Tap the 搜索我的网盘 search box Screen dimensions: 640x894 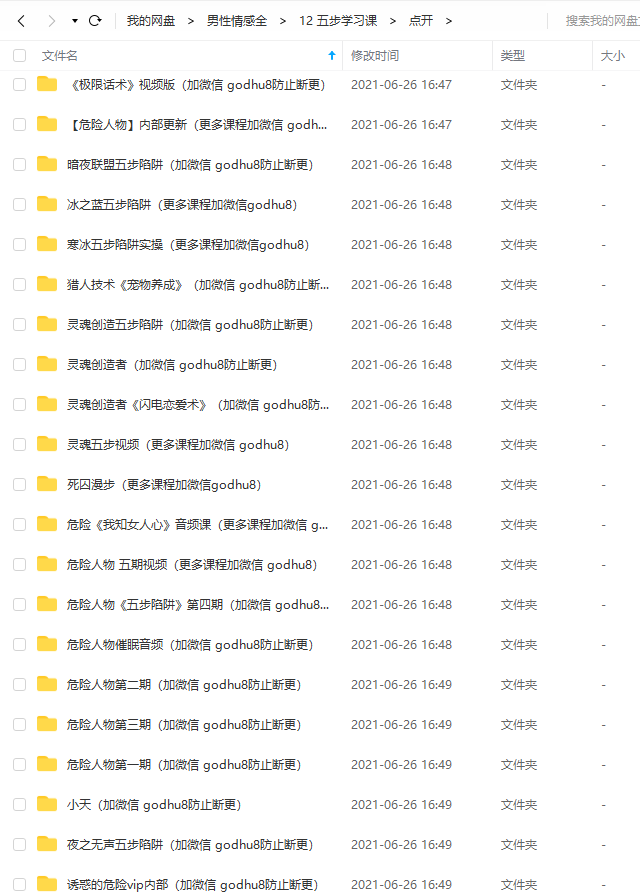[x=600, y=20]
